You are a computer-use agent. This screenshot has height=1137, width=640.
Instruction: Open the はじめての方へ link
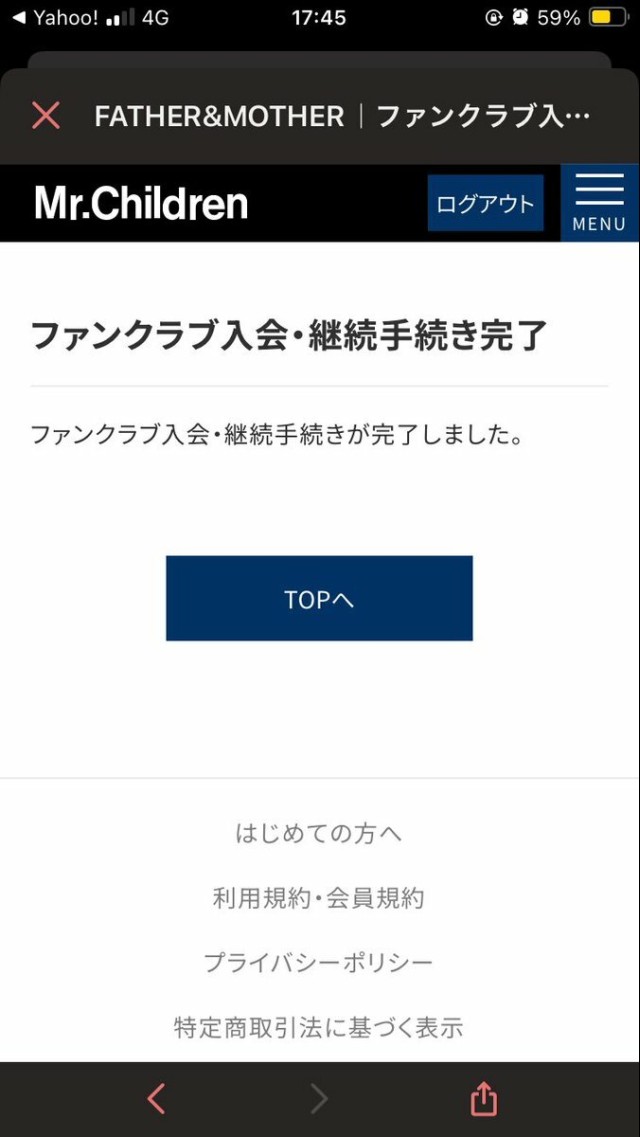tap(319, 834)
